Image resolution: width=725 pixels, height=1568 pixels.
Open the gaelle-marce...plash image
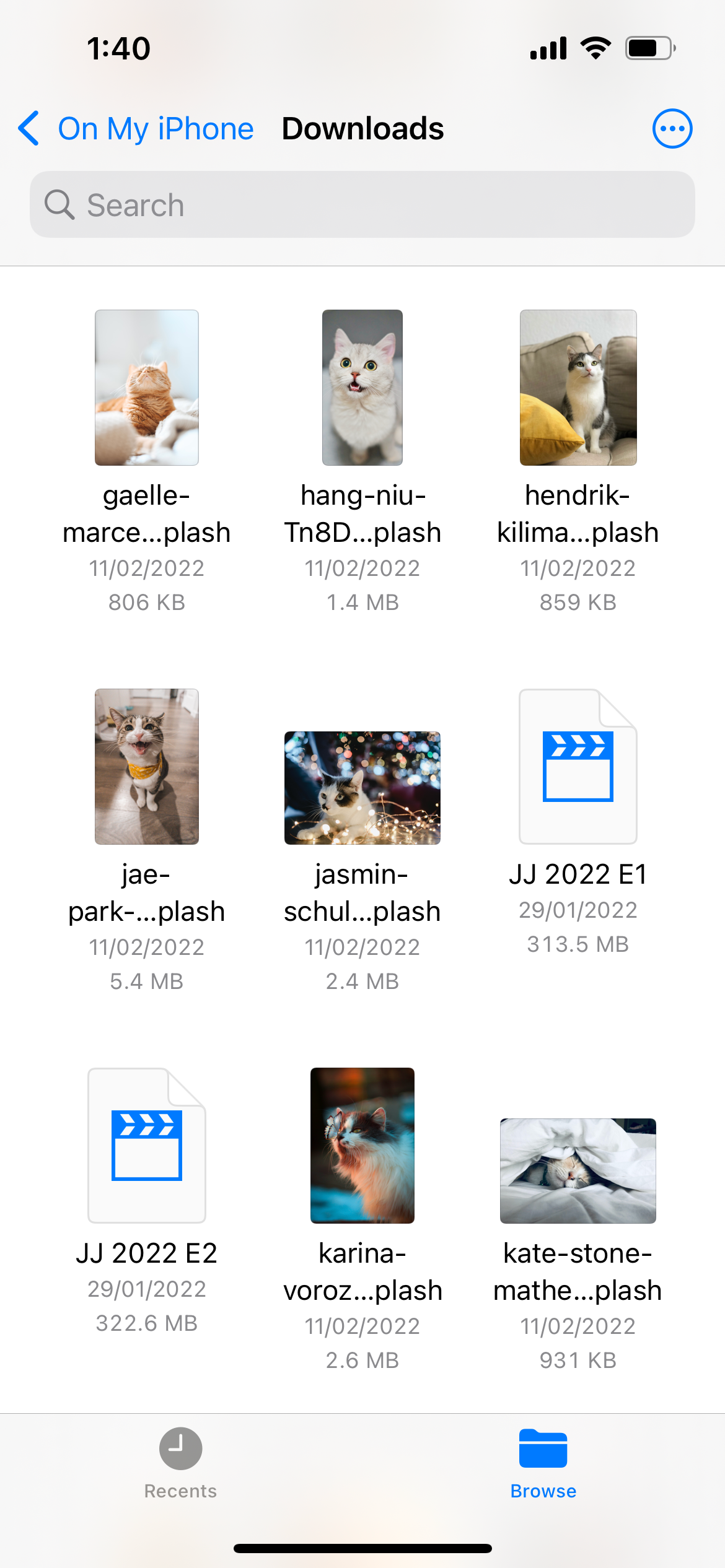click(x=147, y=388)
